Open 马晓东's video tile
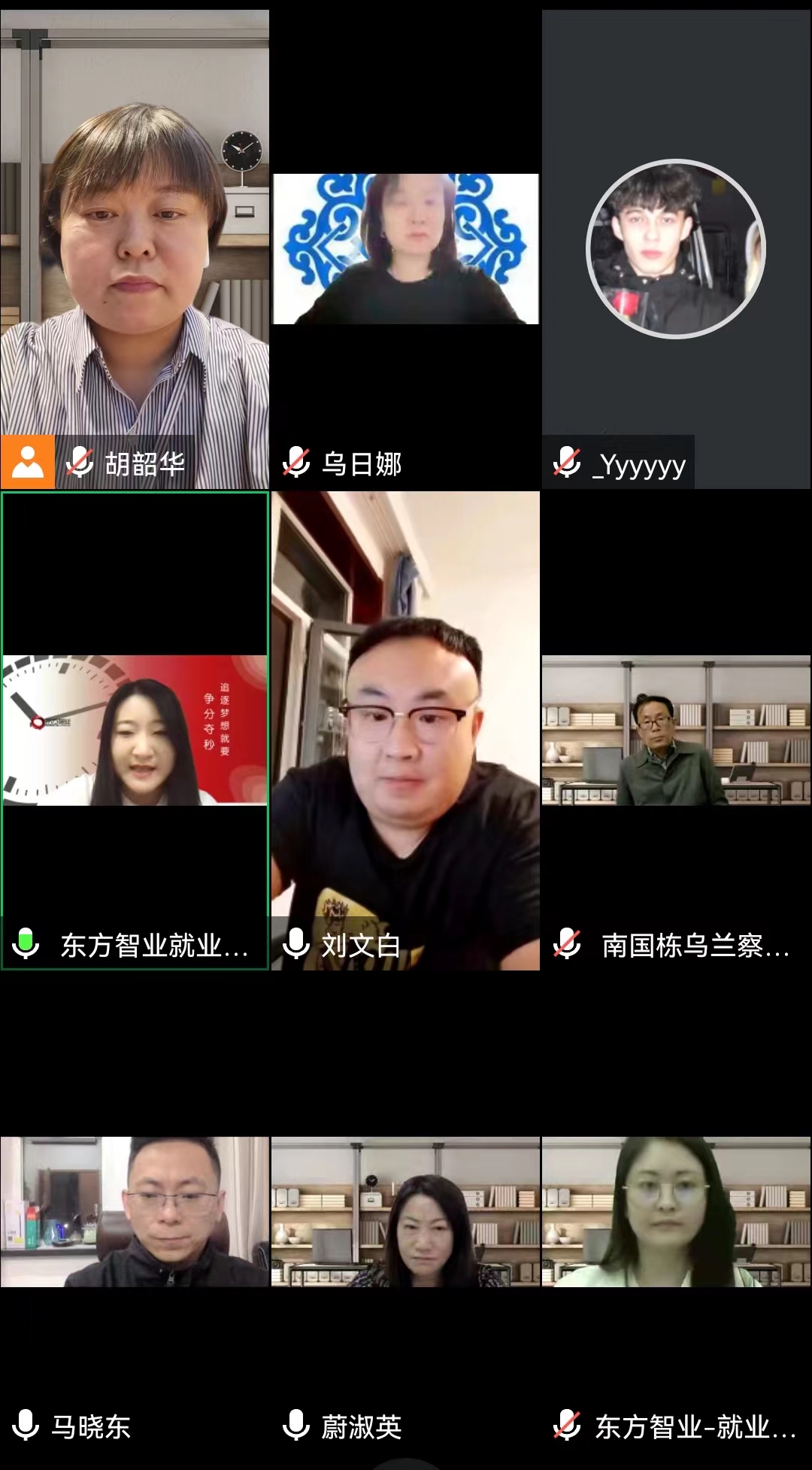 [x=135, y=1211]
